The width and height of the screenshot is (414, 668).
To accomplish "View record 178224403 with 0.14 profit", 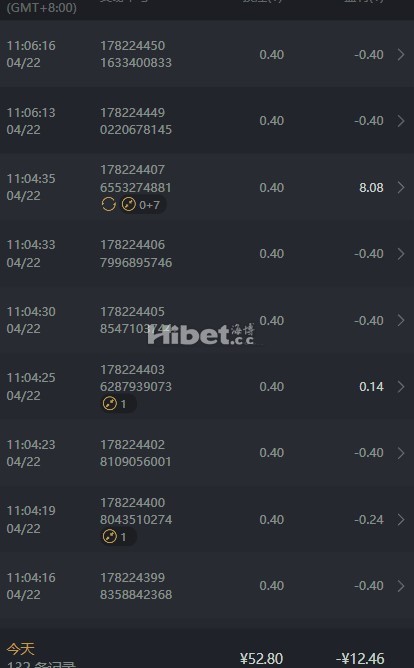I will [207, 386].
